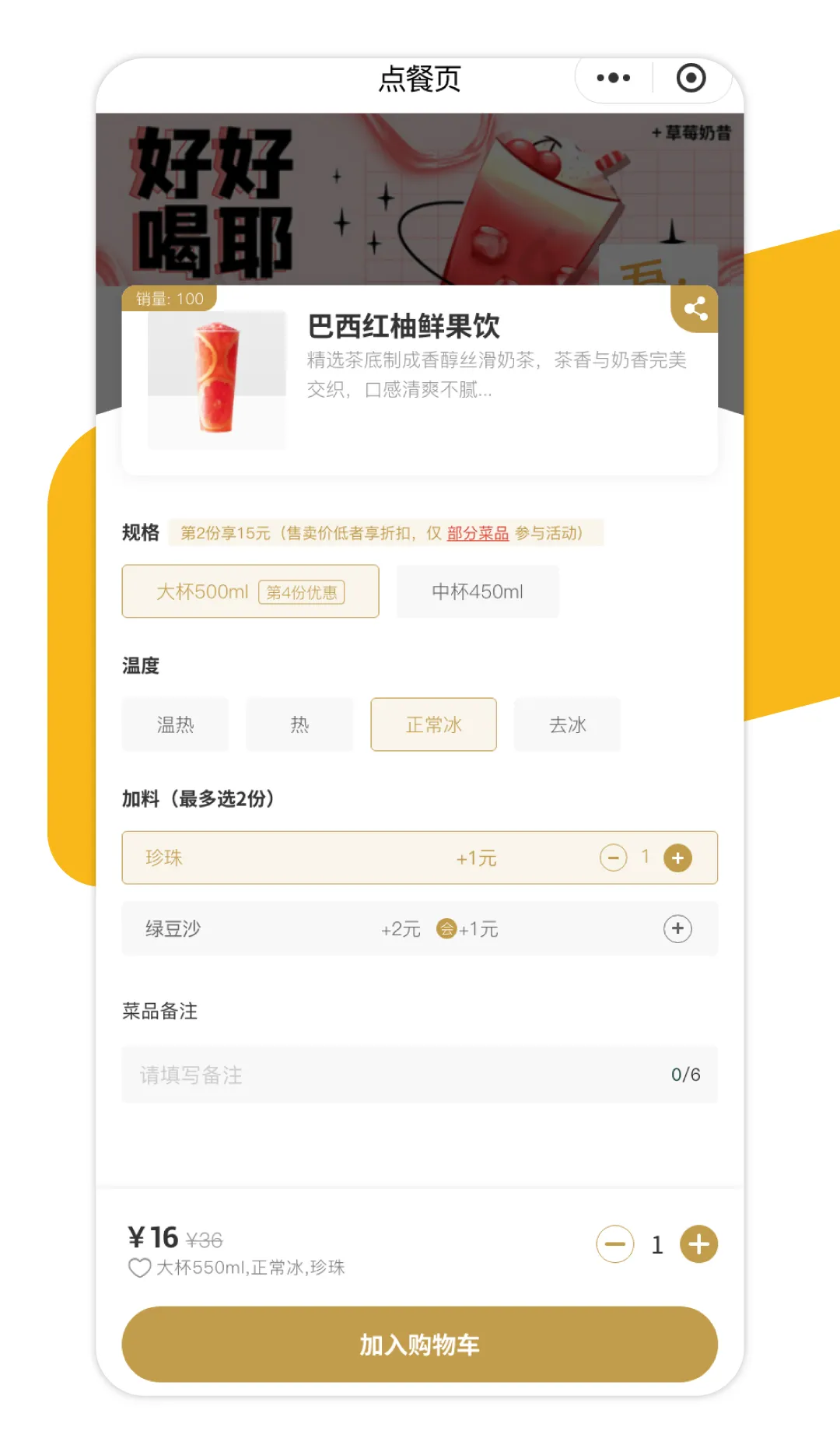Choose the 中杯450ml size
Viewport: 840px width, 1452px height.
(478, 591)
